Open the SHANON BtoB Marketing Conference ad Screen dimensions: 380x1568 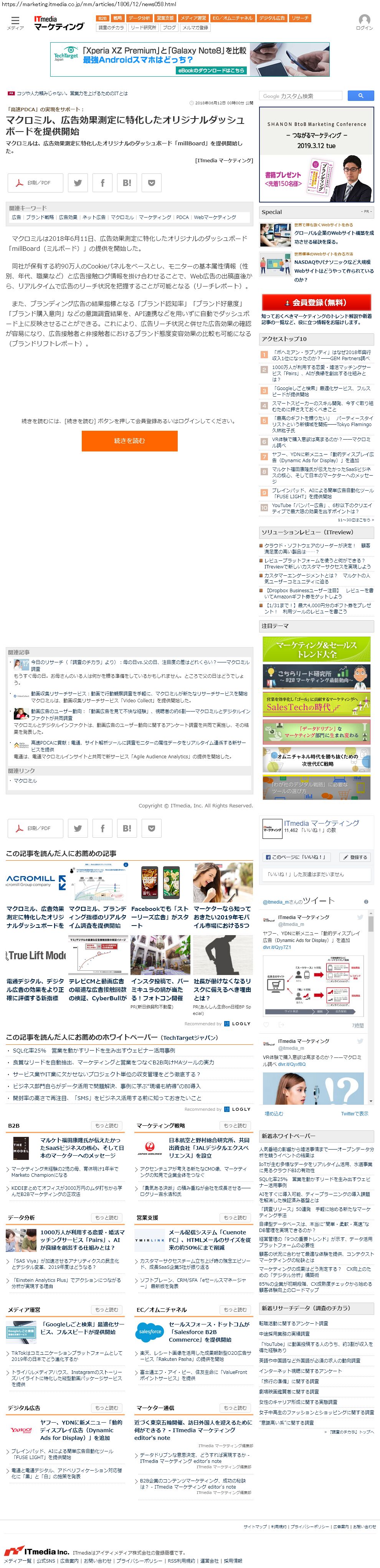click(x=316, y=155)
